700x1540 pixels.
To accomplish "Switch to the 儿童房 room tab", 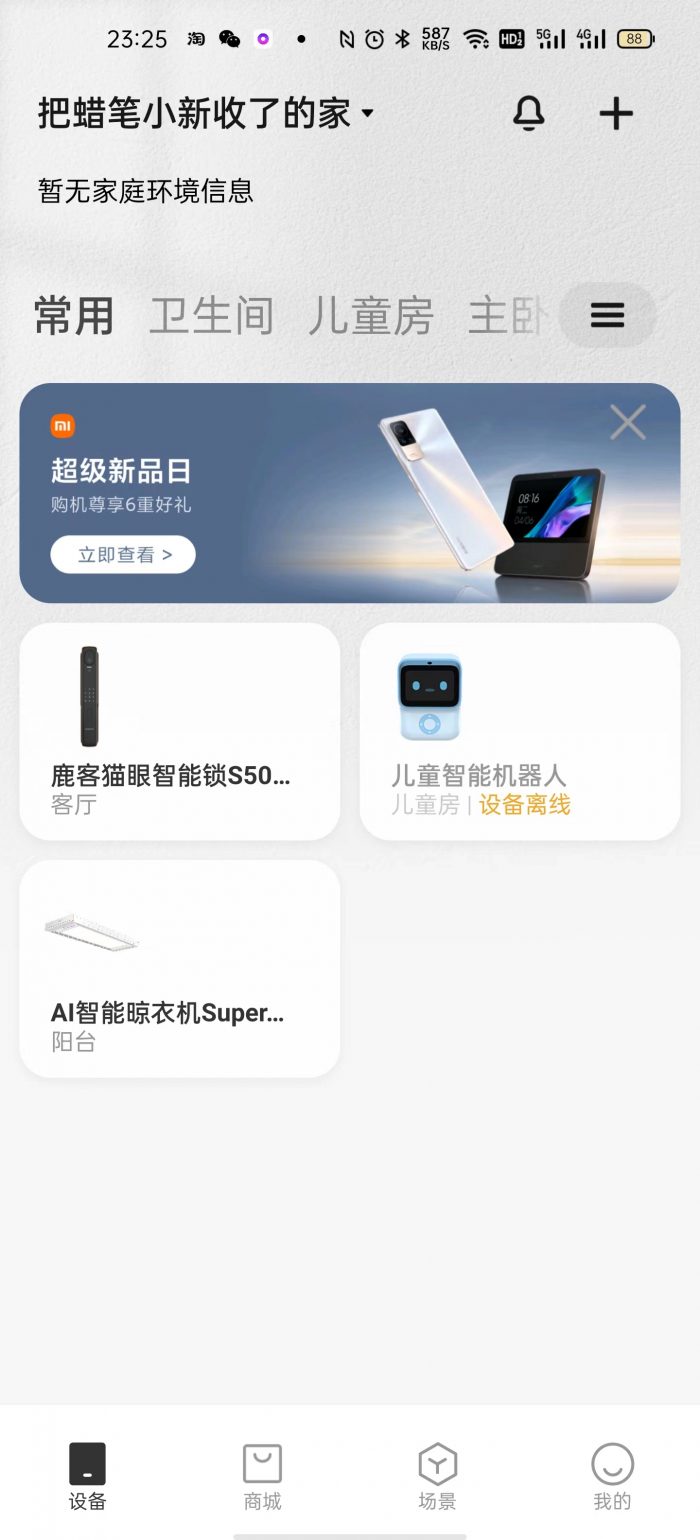I will coord(370,316).
